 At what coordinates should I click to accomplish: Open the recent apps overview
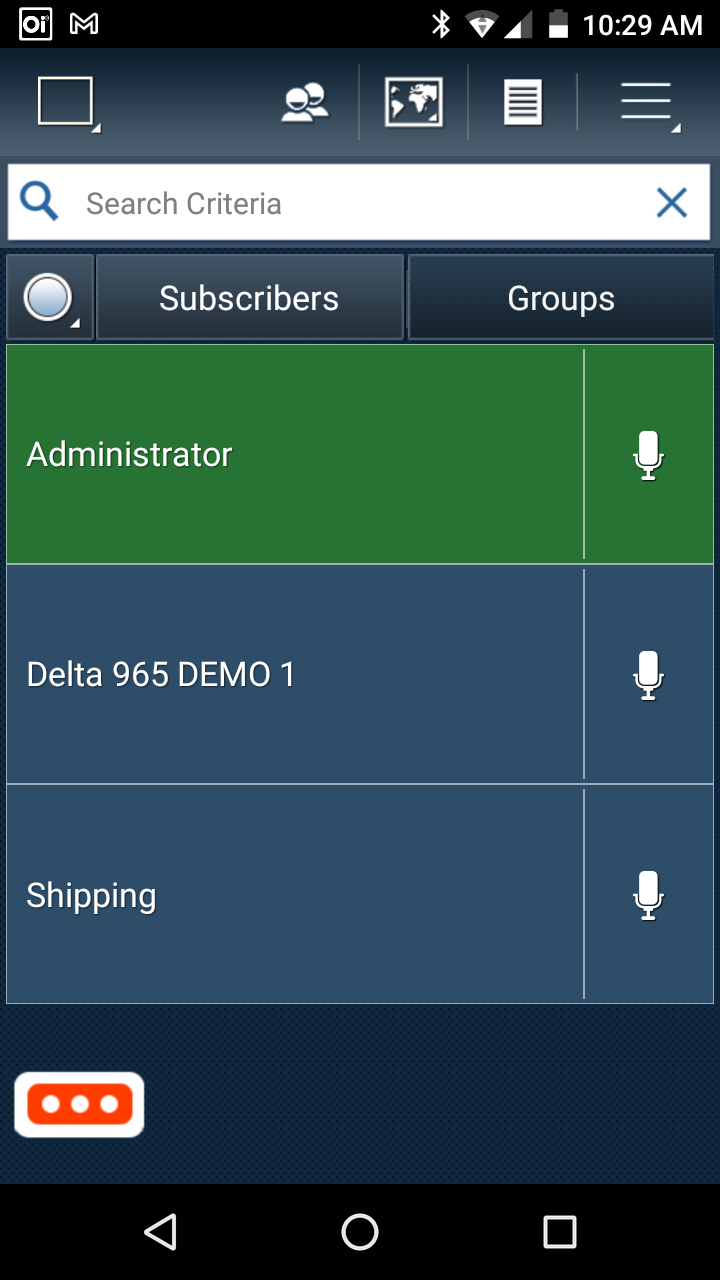click(560, 1232)
